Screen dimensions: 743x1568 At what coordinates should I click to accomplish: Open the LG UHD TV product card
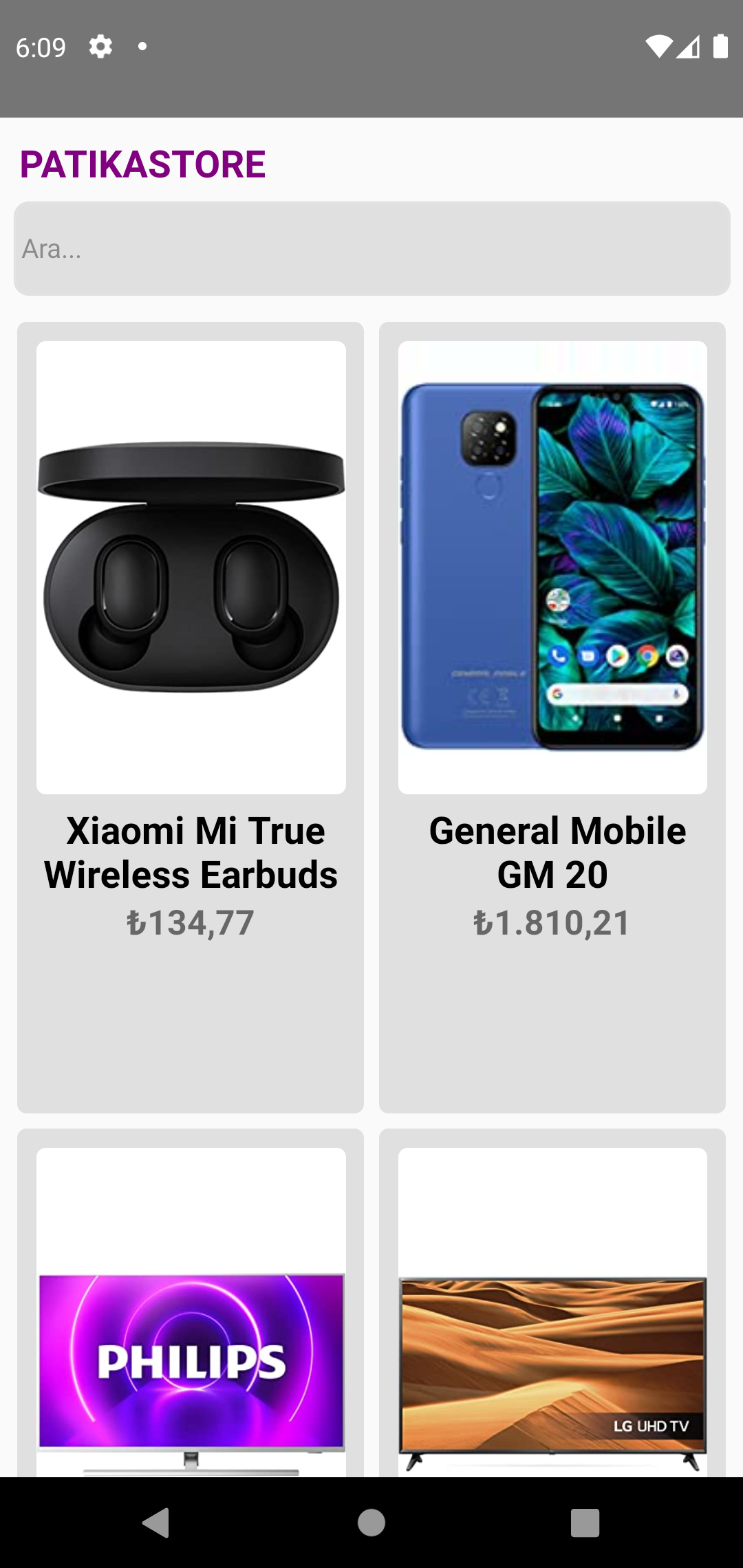tap(552, 1303)
